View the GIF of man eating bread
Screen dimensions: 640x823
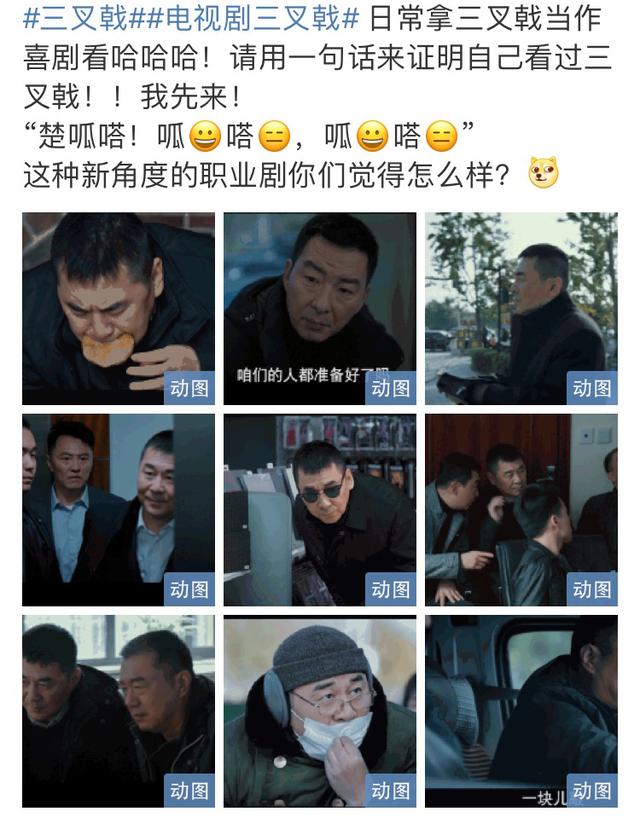(118, 308)
